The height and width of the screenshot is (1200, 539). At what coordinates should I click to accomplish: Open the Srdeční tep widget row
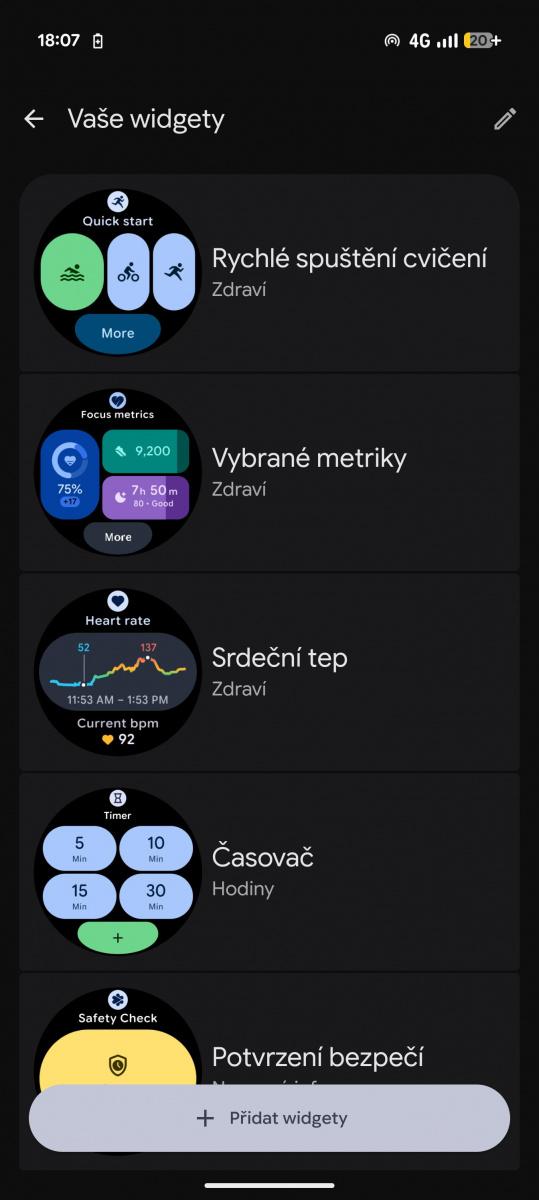269,671
